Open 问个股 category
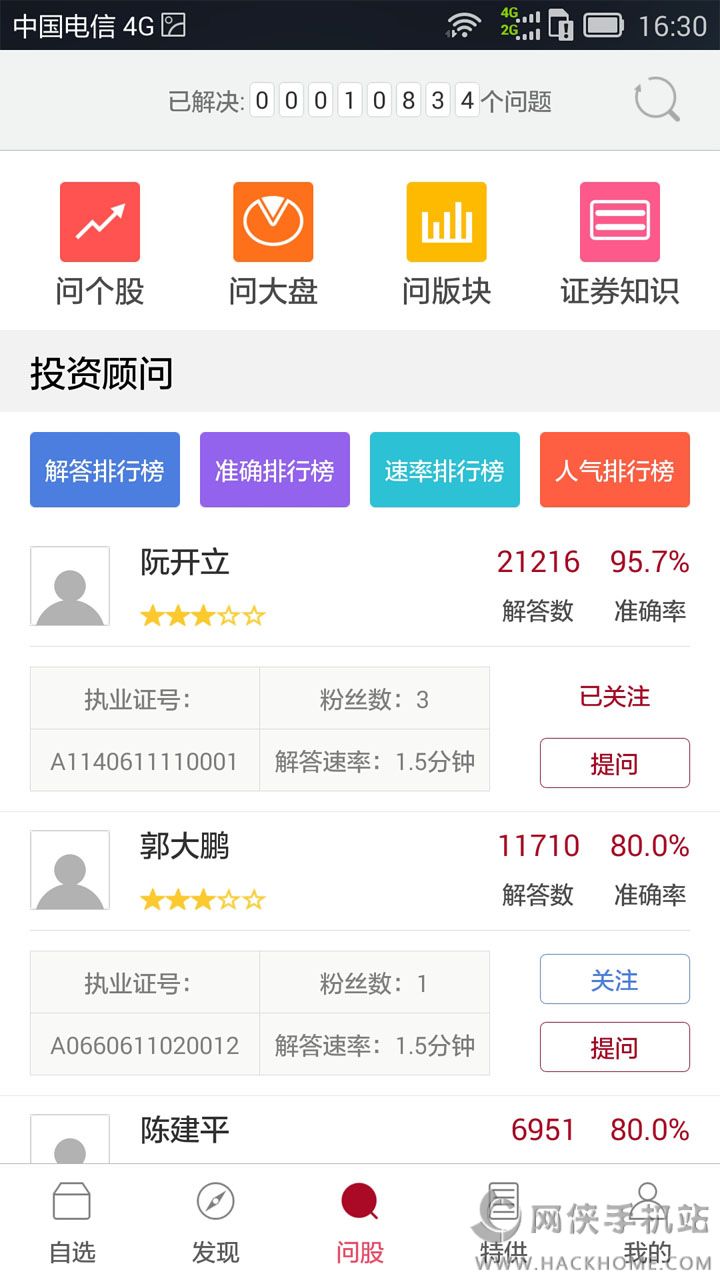 pos(99,243)
